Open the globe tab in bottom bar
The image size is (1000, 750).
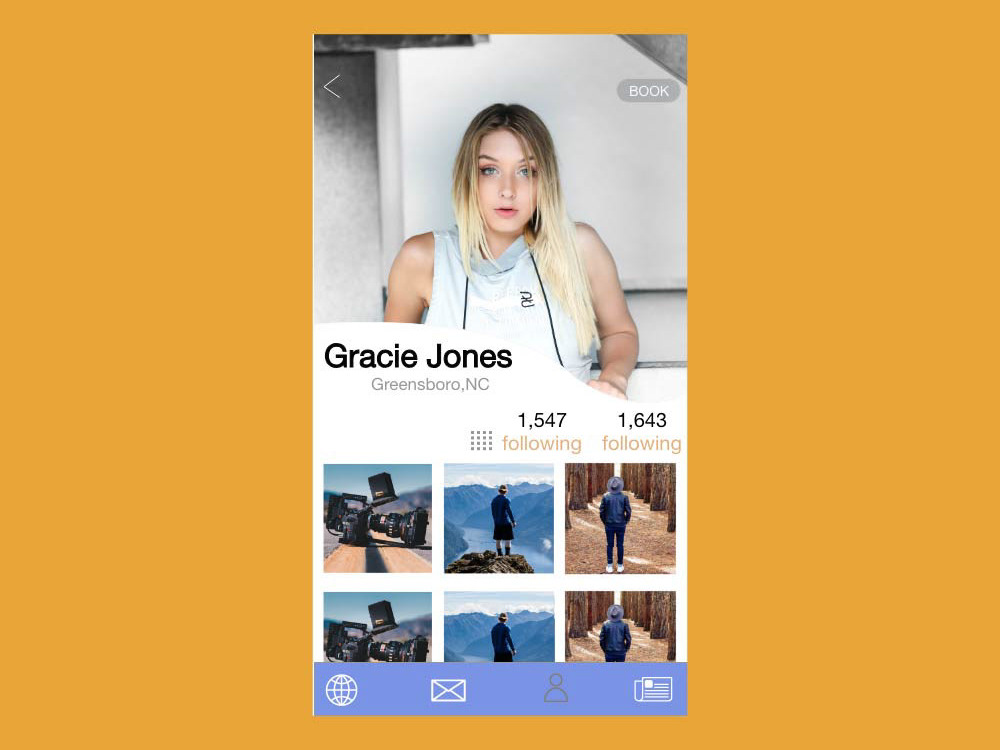(341, 690)
